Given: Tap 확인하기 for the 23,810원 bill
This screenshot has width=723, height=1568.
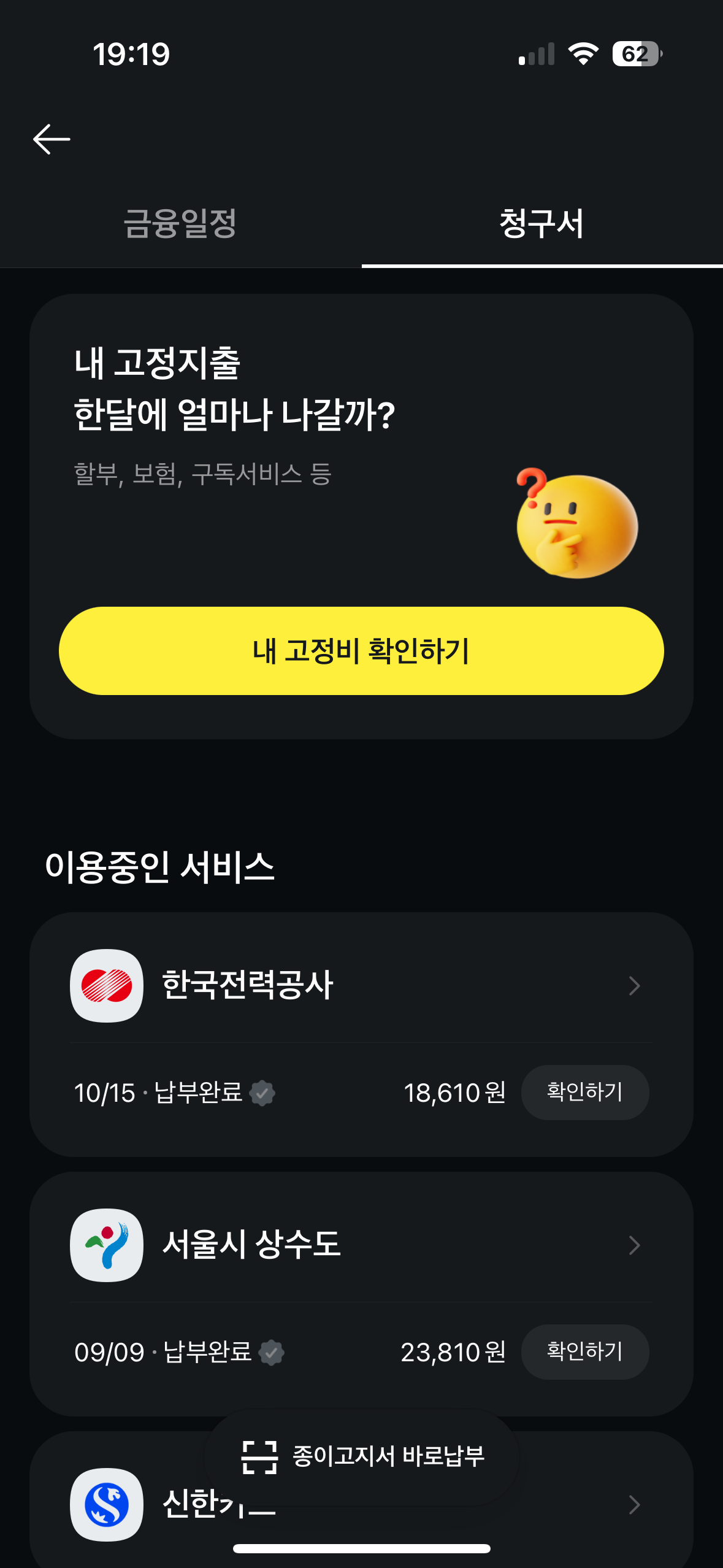Looking at the screenshot, I should [x=584, y=1352].
